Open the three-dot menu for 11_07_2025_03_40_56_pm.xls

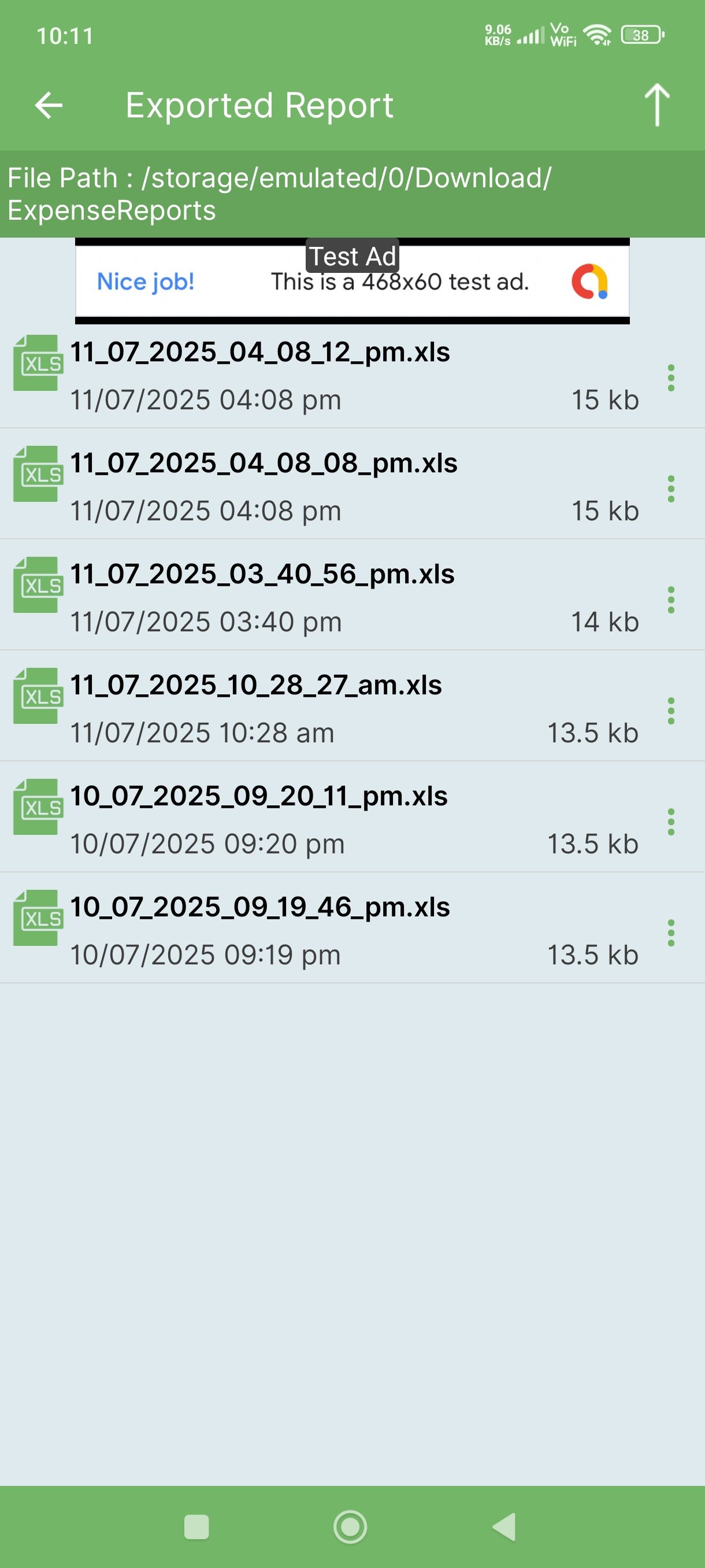click(671, 600)
